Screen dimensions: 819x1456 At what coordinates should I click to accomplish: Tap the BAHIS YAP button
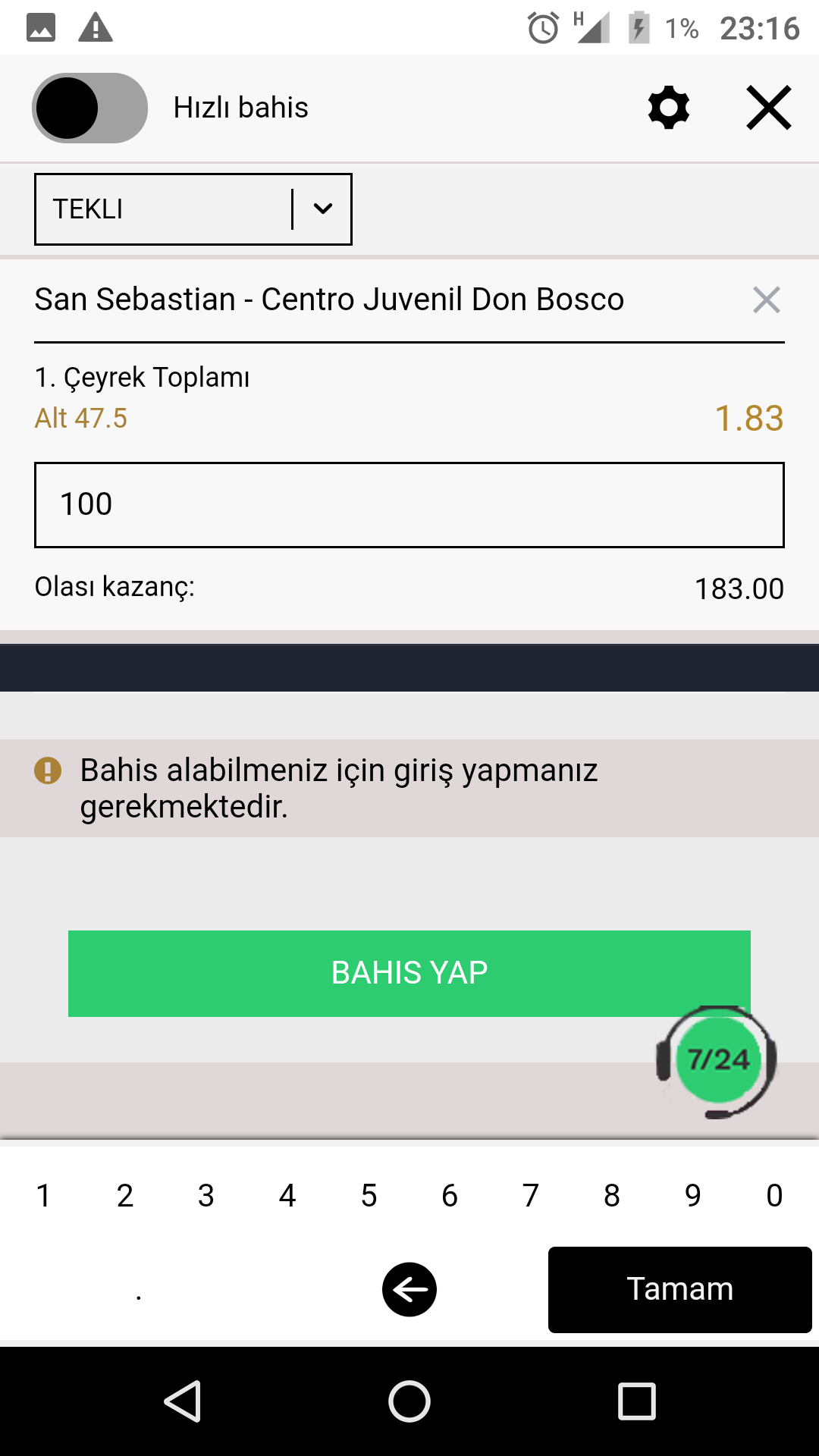(409, 973)
